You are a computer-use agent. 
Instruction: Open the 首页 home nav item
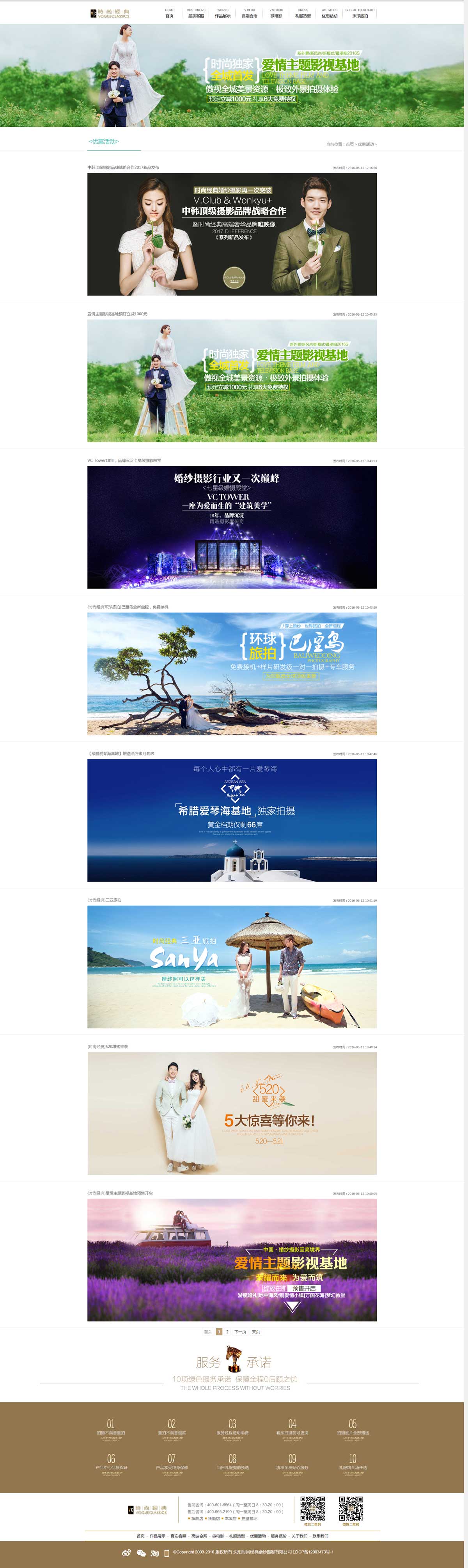coord(169,13)
